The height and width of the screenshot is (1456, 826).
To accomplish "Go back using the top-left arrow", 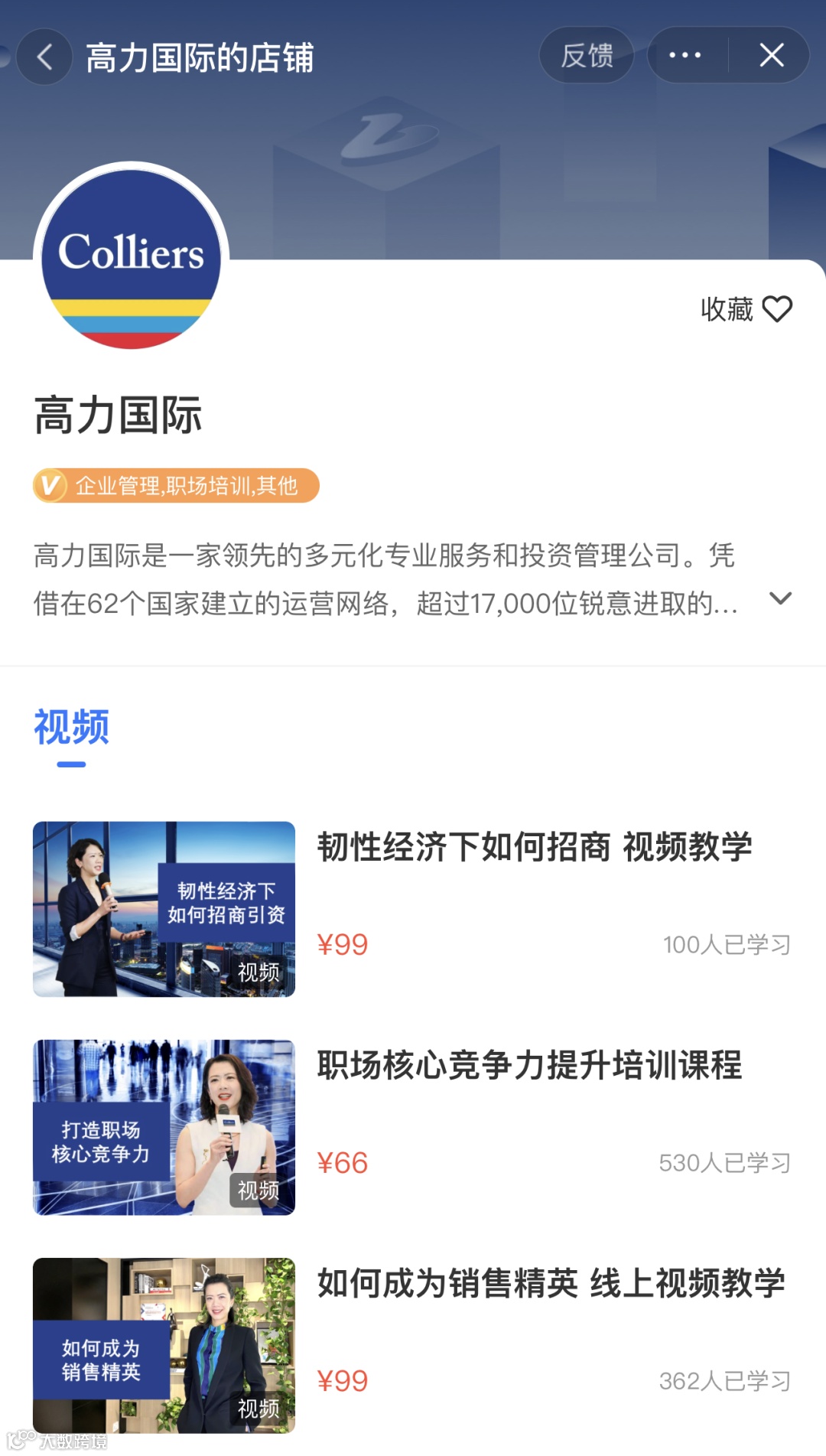I will click(x=44, y=57).
